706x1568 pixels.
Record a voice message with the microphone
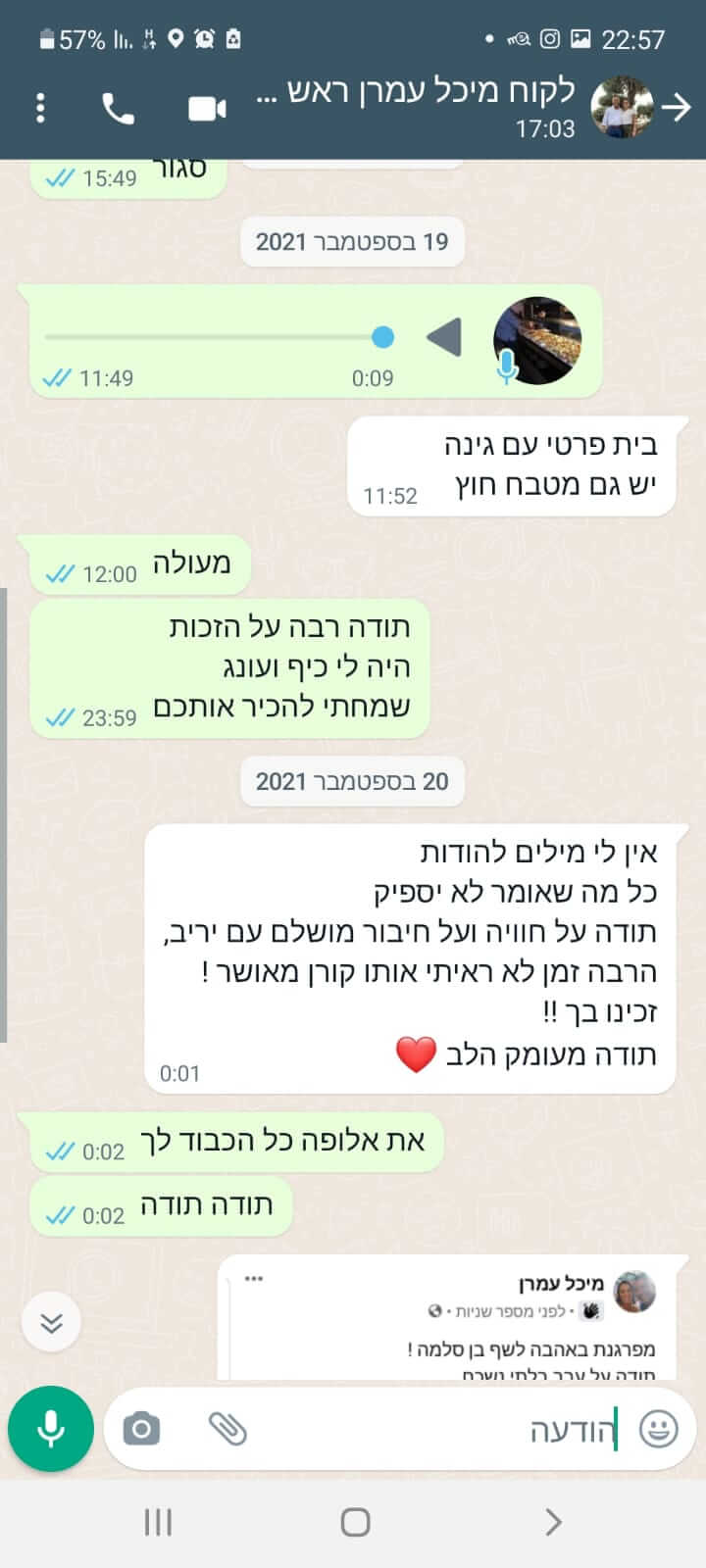point(51,1430)
